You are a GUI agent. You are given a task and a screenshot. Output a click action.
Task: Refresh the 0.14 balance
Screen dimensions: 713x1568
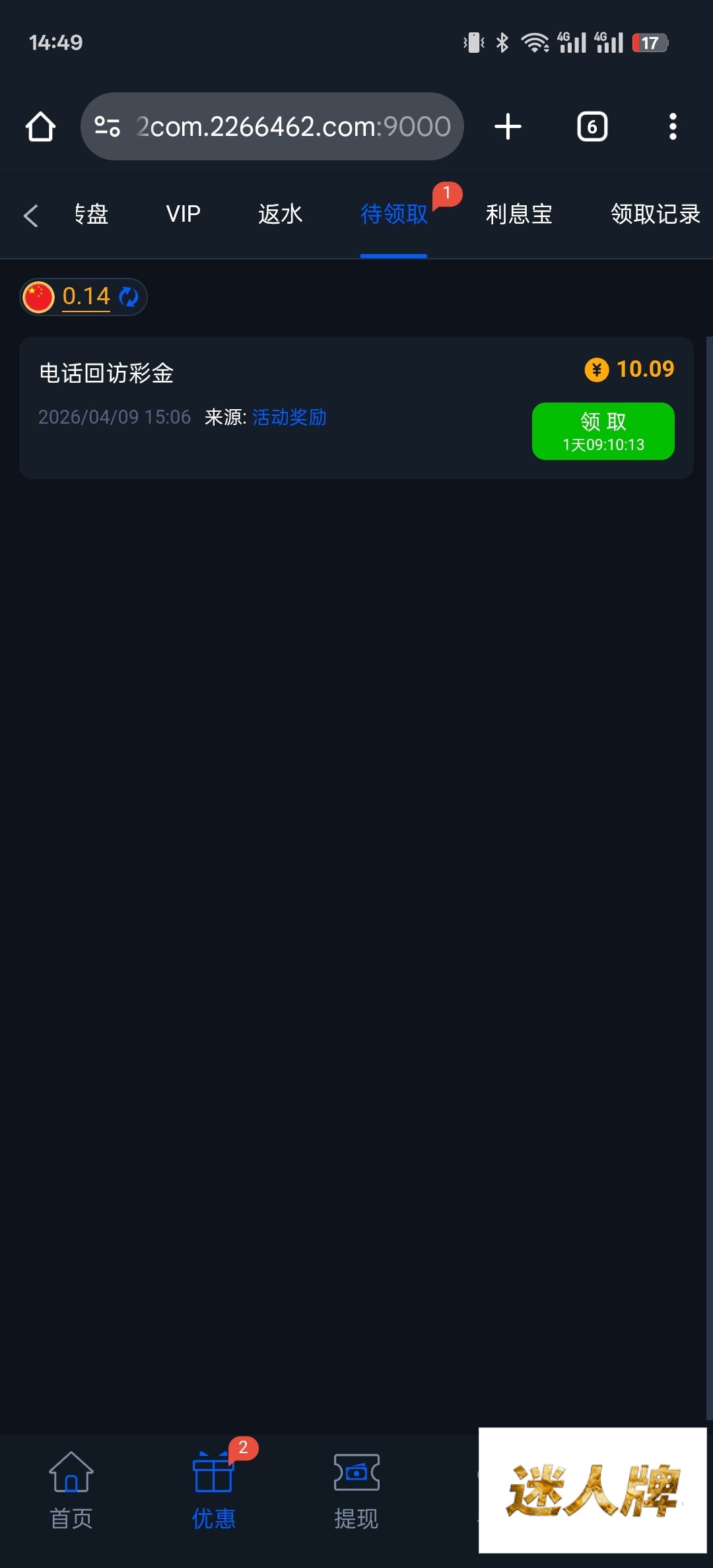pyautogui.click(x=129, y=297)
